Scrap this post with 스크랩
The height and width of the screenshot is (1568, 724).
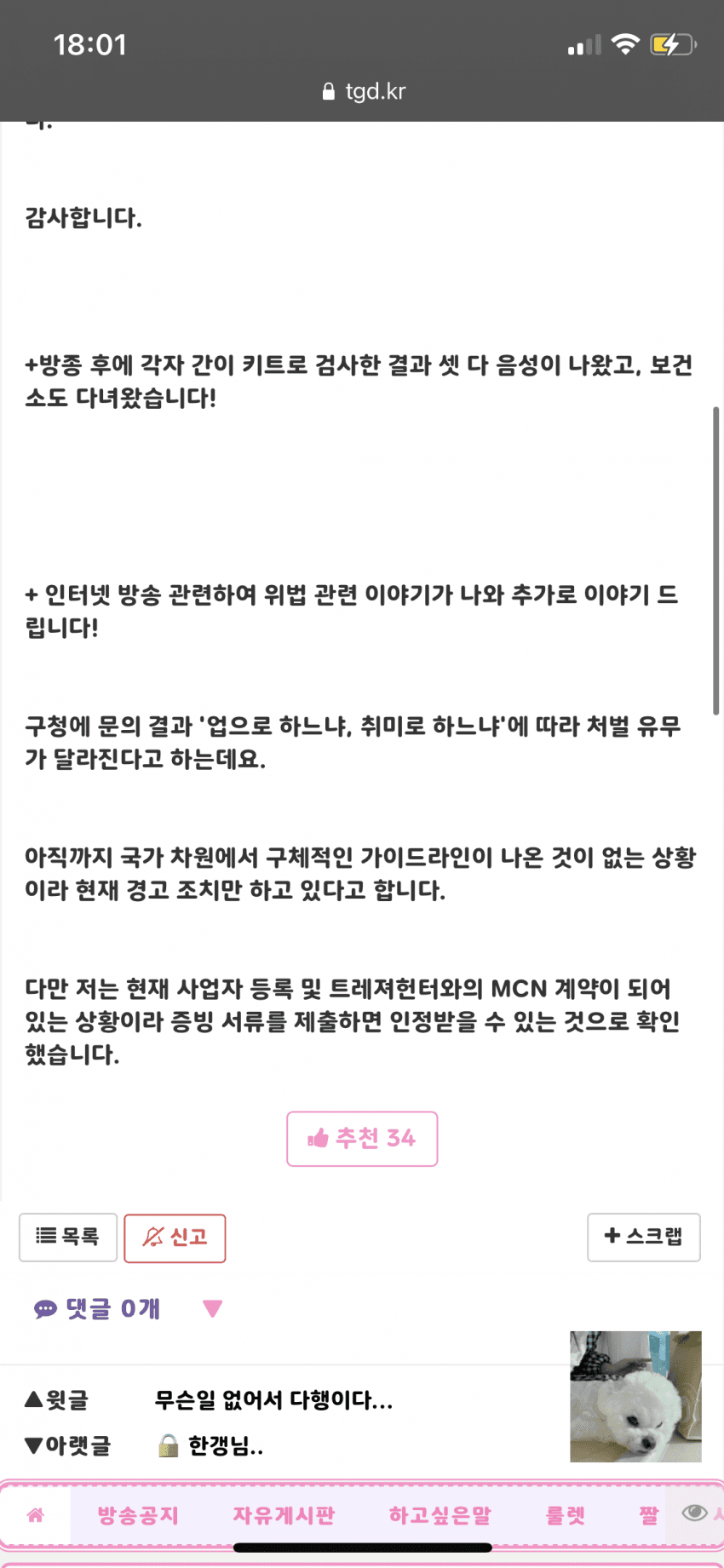point(643,1237)
